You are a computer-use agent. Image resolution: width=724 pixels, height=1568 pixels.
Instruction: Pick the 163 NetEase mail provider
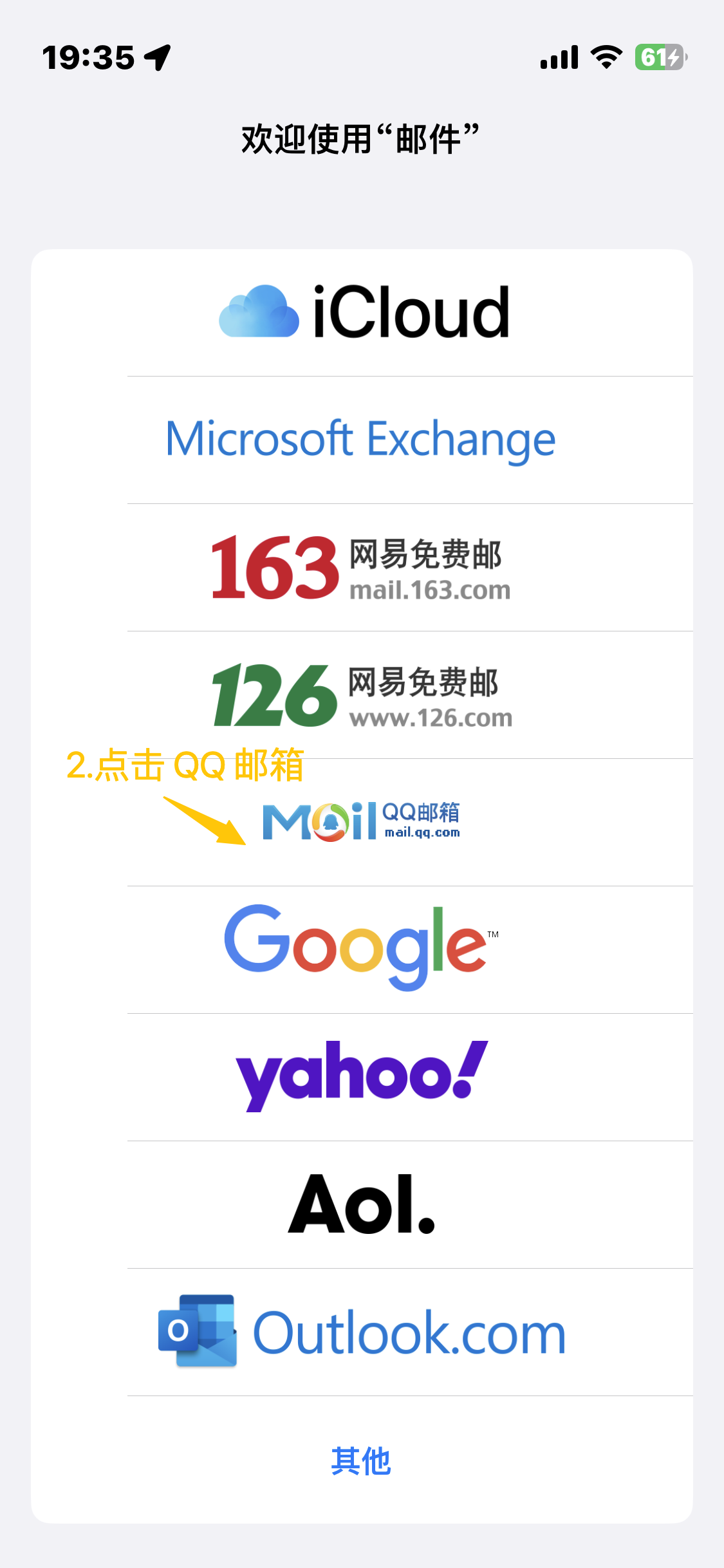click(x=361, y=568)
